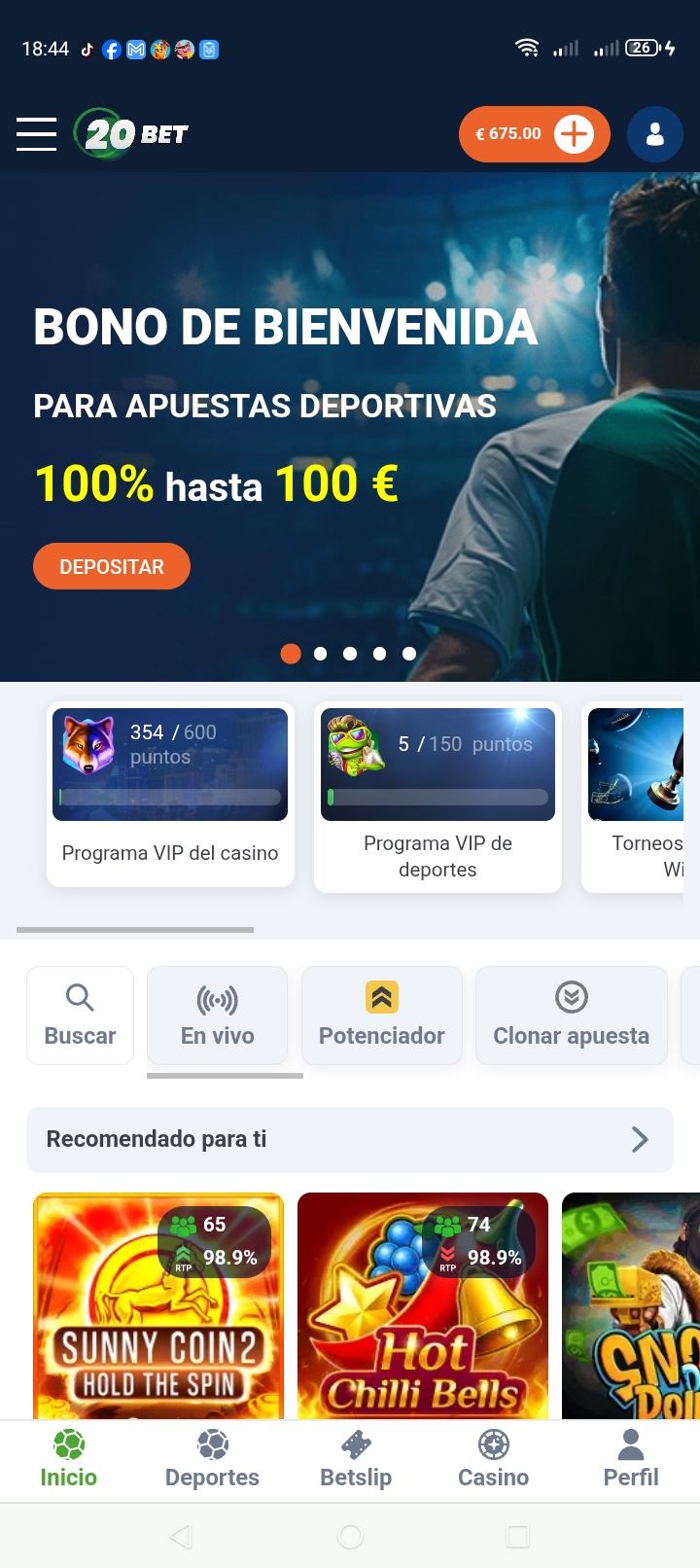
Task: Tap the system back button
Action: [181, 1536]
